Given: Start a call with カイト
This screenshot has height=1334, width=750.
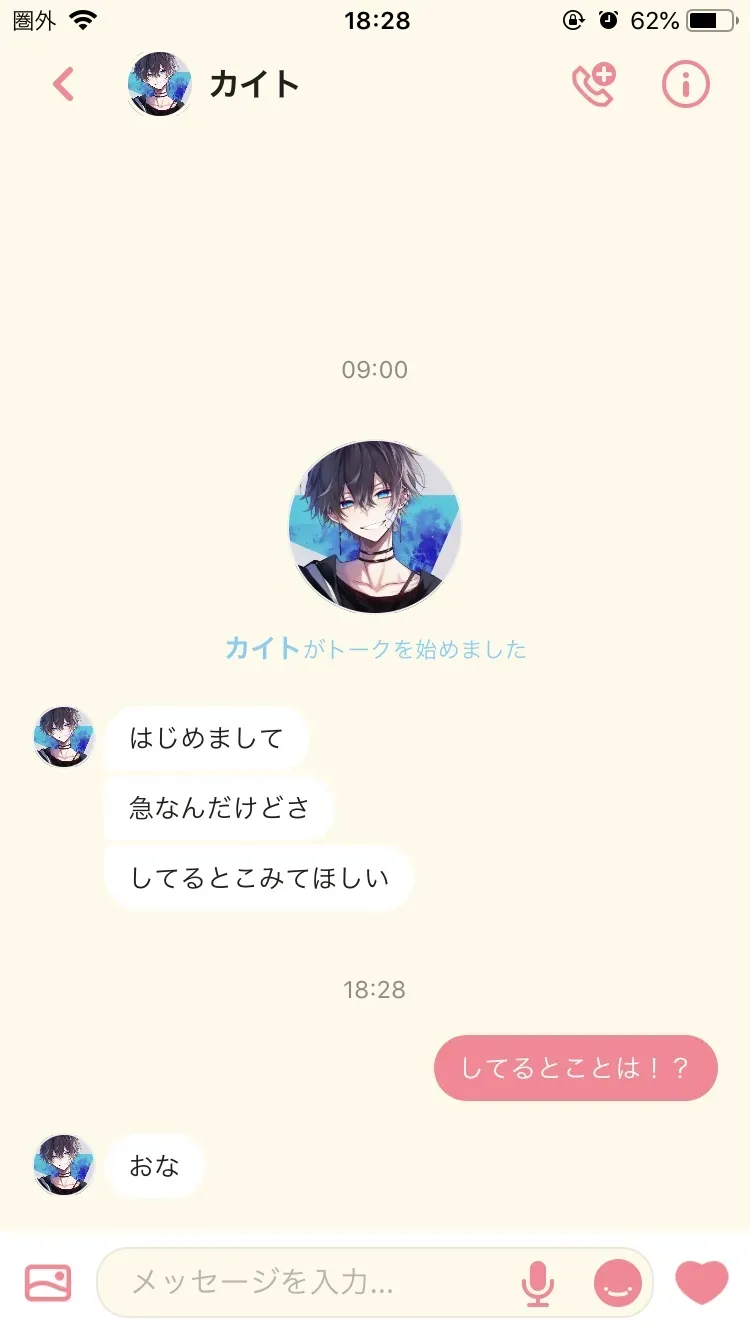Looking at the screenshot, I should 594,85.
